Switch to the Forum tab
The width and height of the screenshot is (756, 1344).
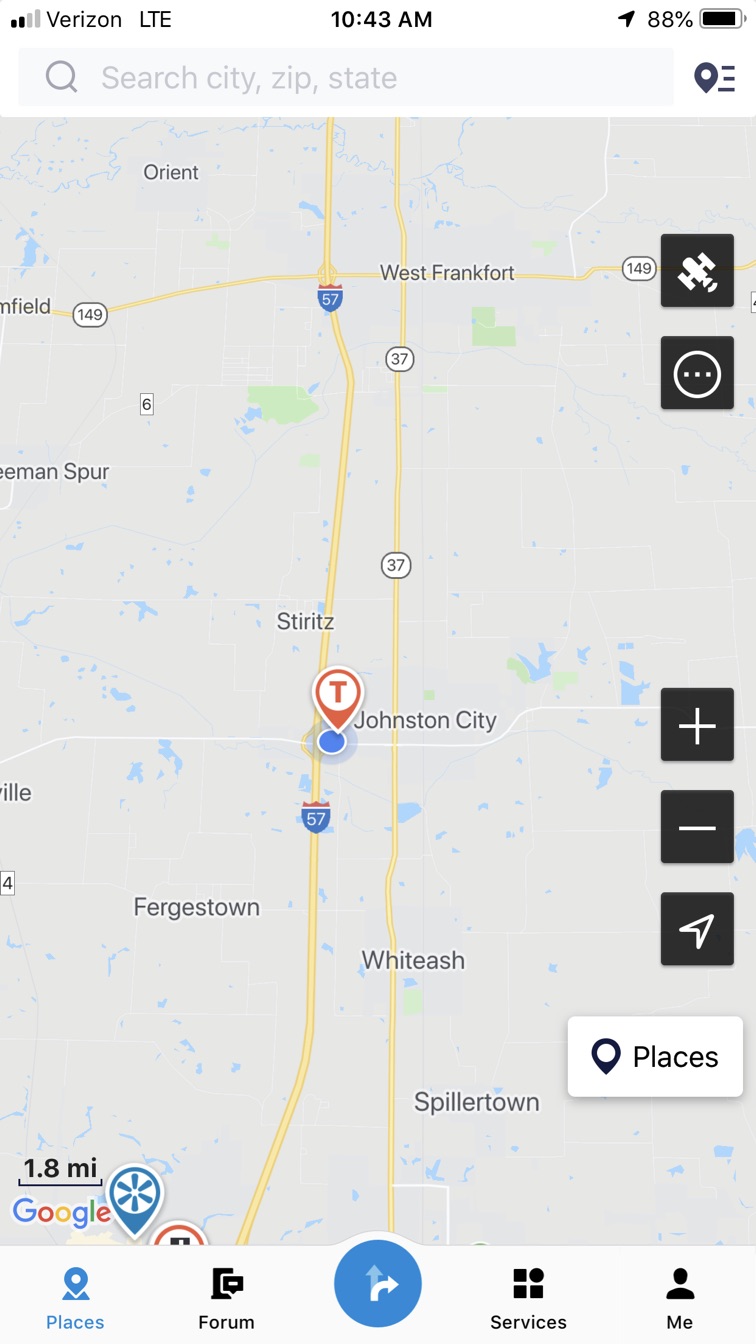coord(226,1297)
